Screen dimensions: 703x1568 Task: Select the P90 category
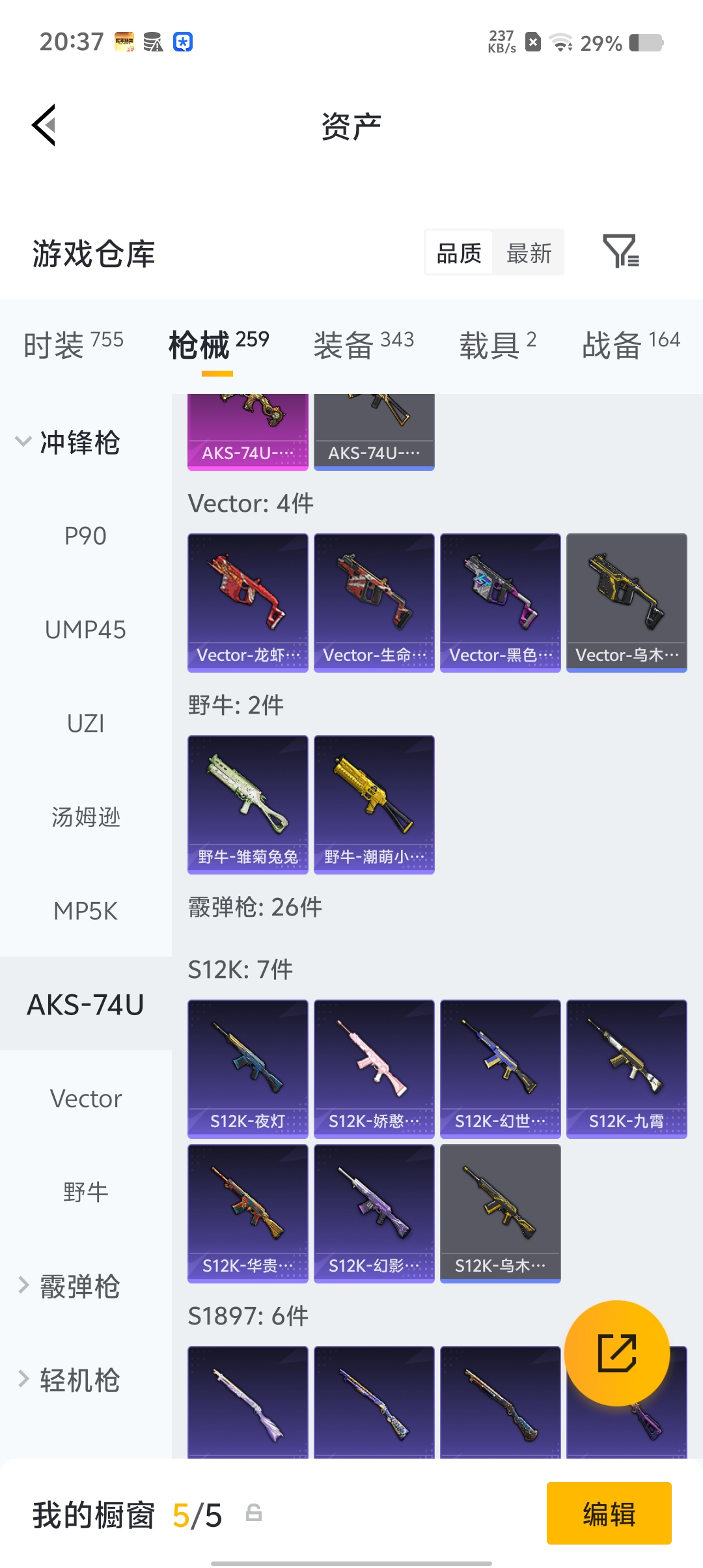[x=85, y=536]
